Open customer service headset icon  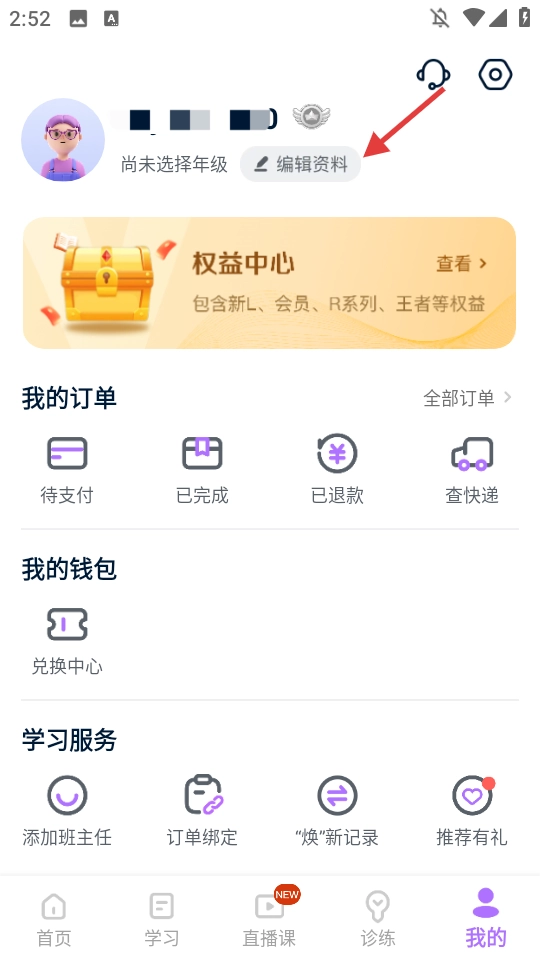tap(433, 75)
